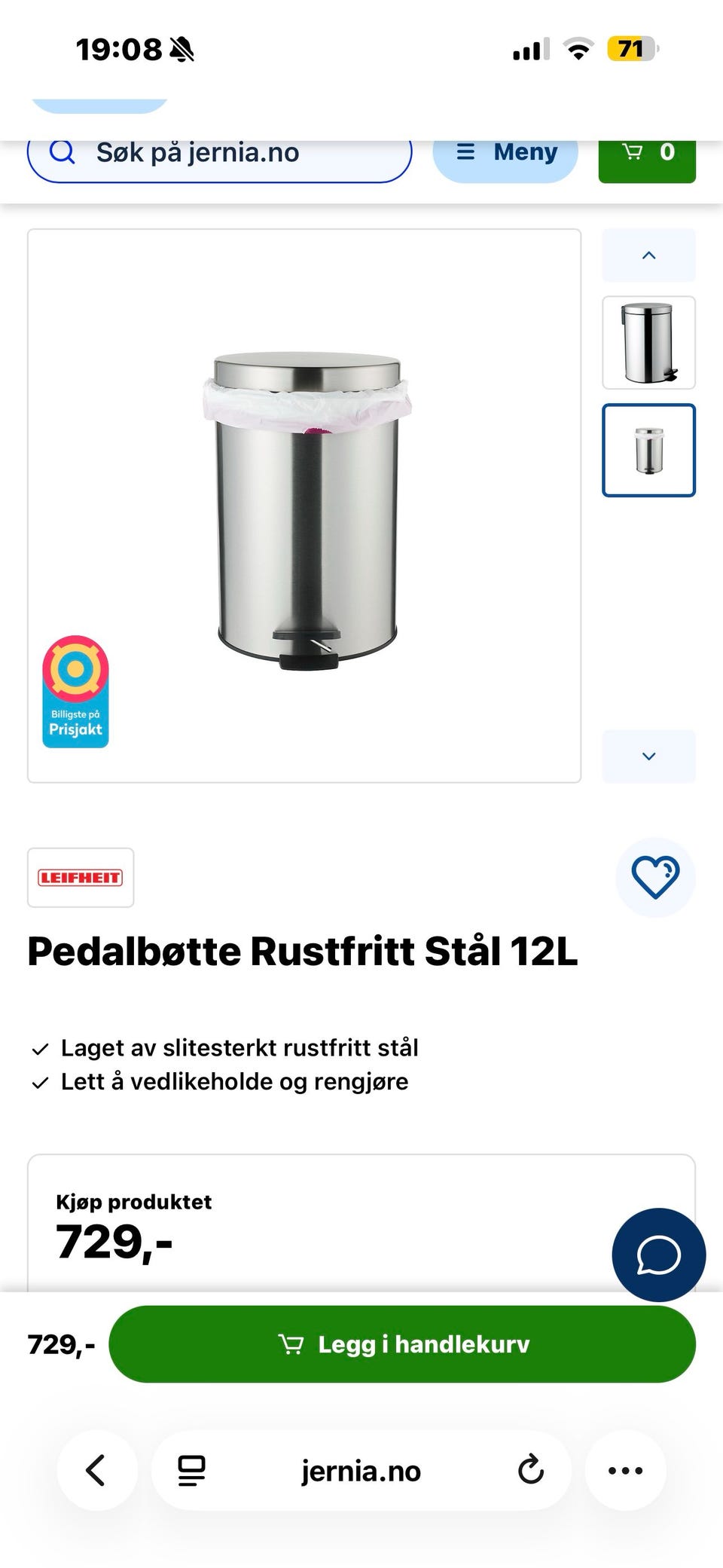This screenshot has height=1568, width=723.
Task: Open browser more options menu
Action: (x=625, y=1470)
